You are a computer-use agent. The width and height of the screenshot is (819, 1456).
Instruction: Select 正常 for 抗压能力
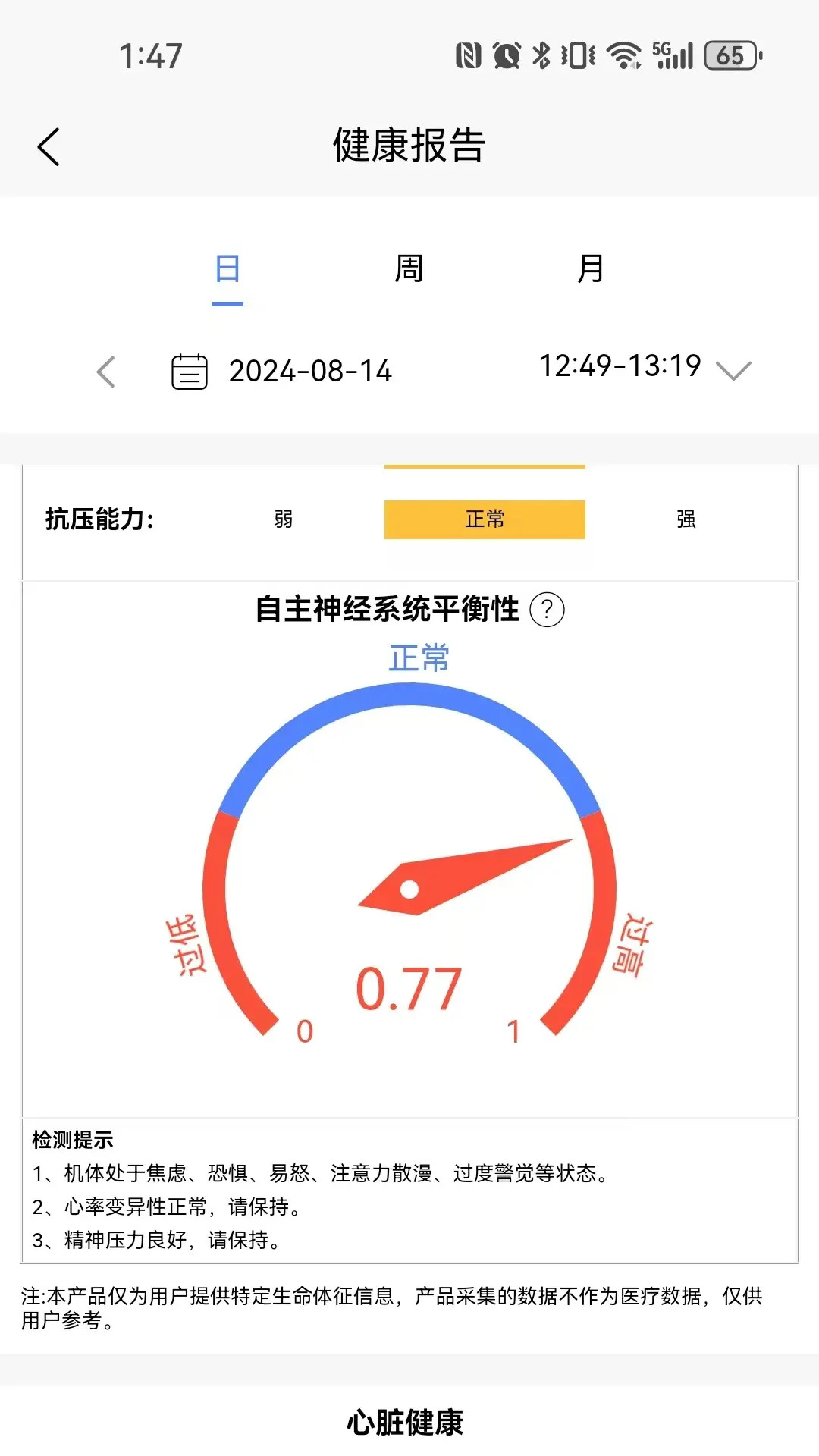click(x=485, y=519)
